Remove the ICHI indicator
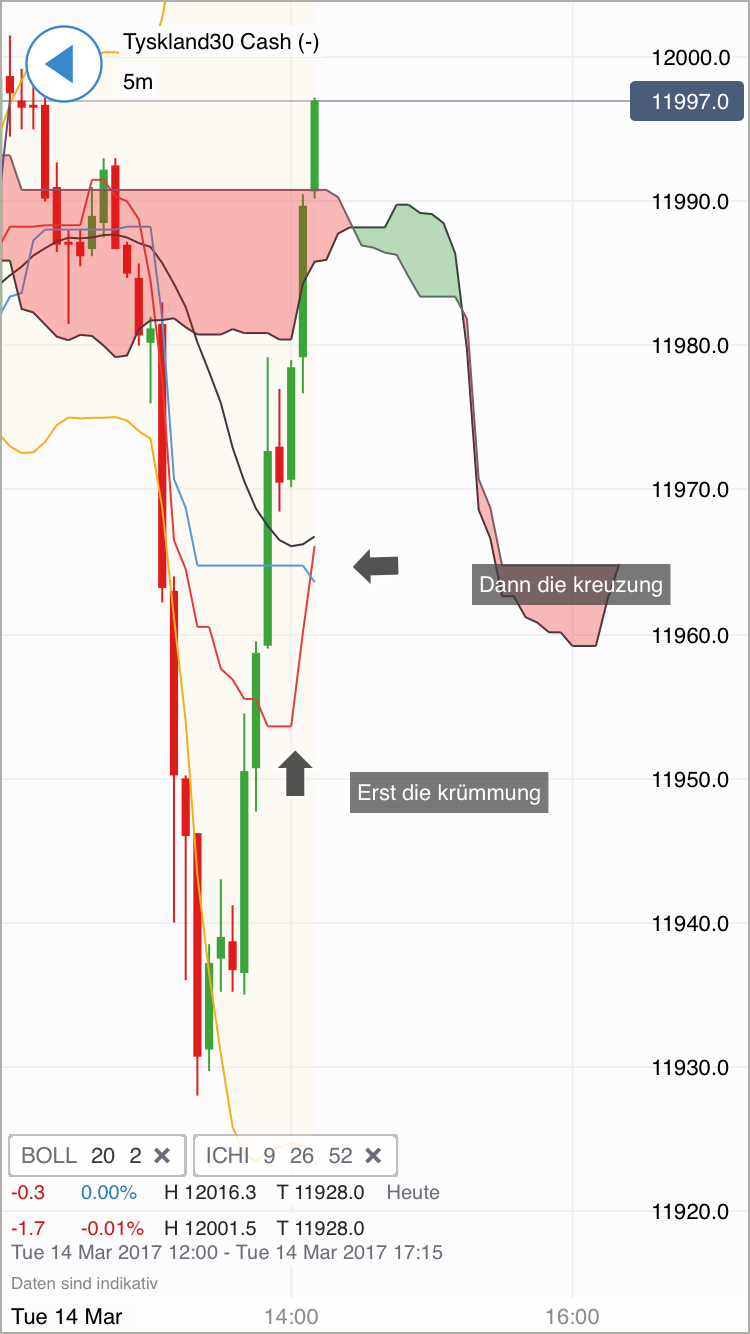The width and height of the screenshot is (750, 1334). point(373,1156)
